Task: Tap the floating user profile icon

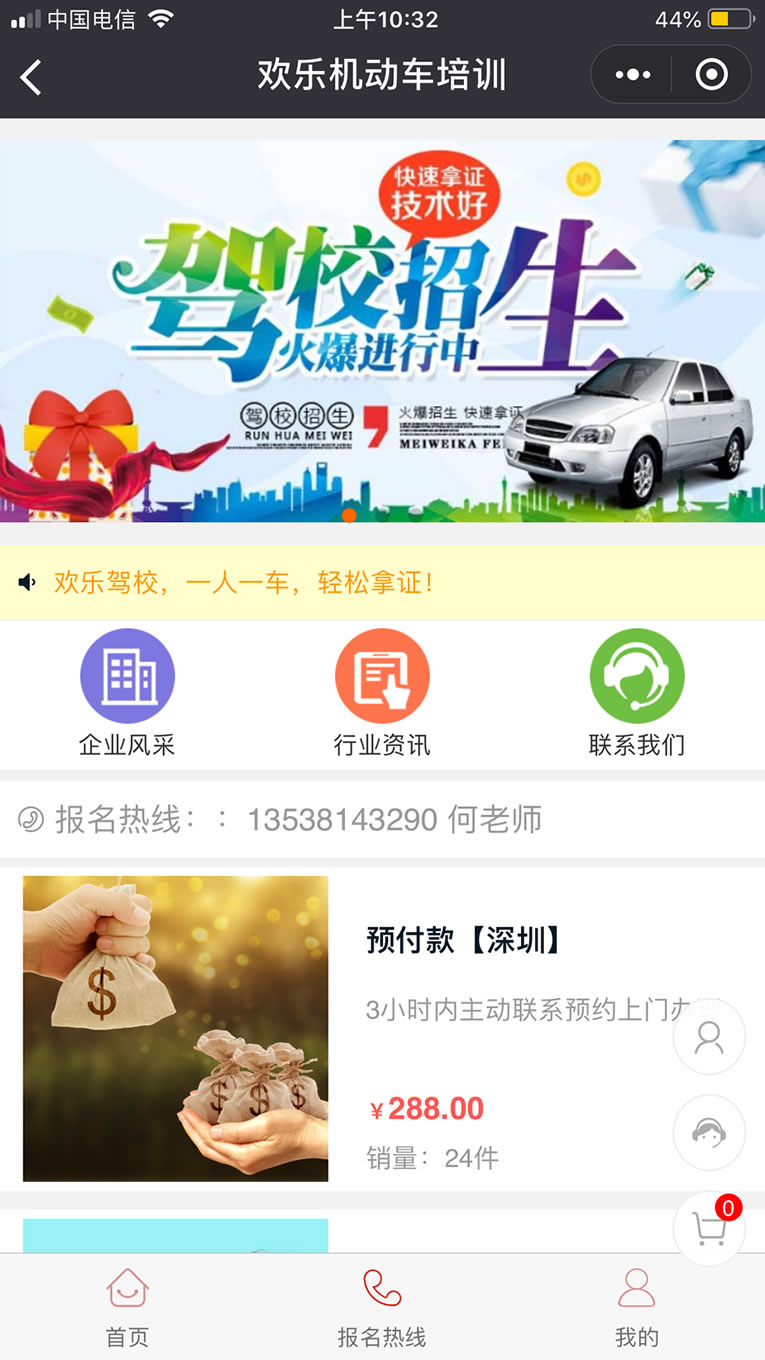Action: point(709,1037)
